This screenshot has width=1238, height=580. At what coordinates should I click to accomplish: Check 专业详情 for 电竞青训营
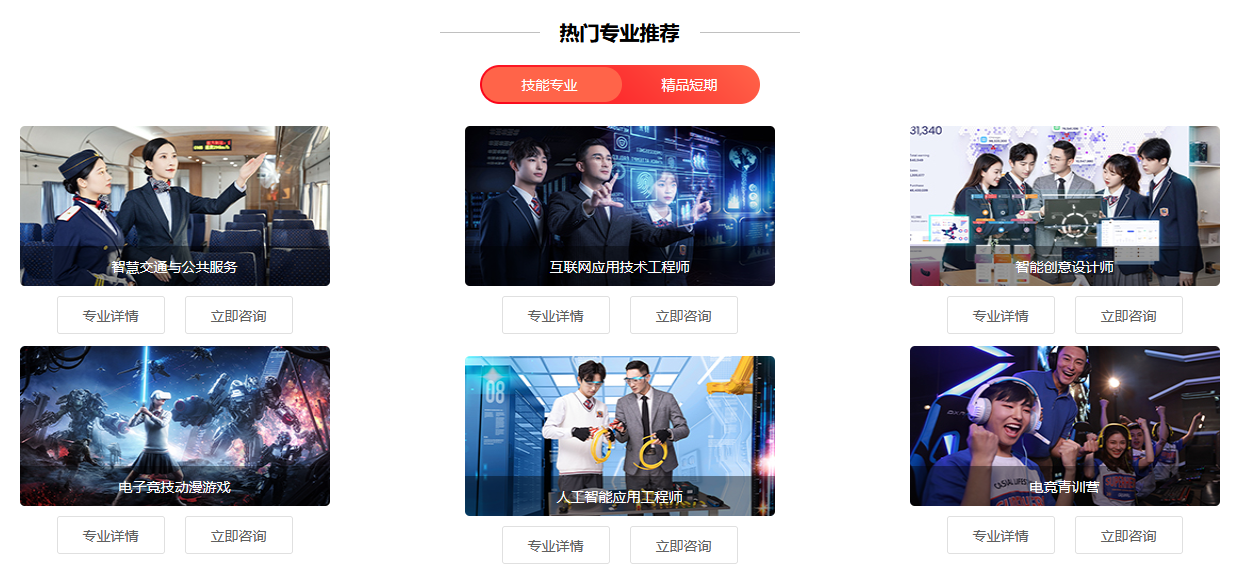1001,535
